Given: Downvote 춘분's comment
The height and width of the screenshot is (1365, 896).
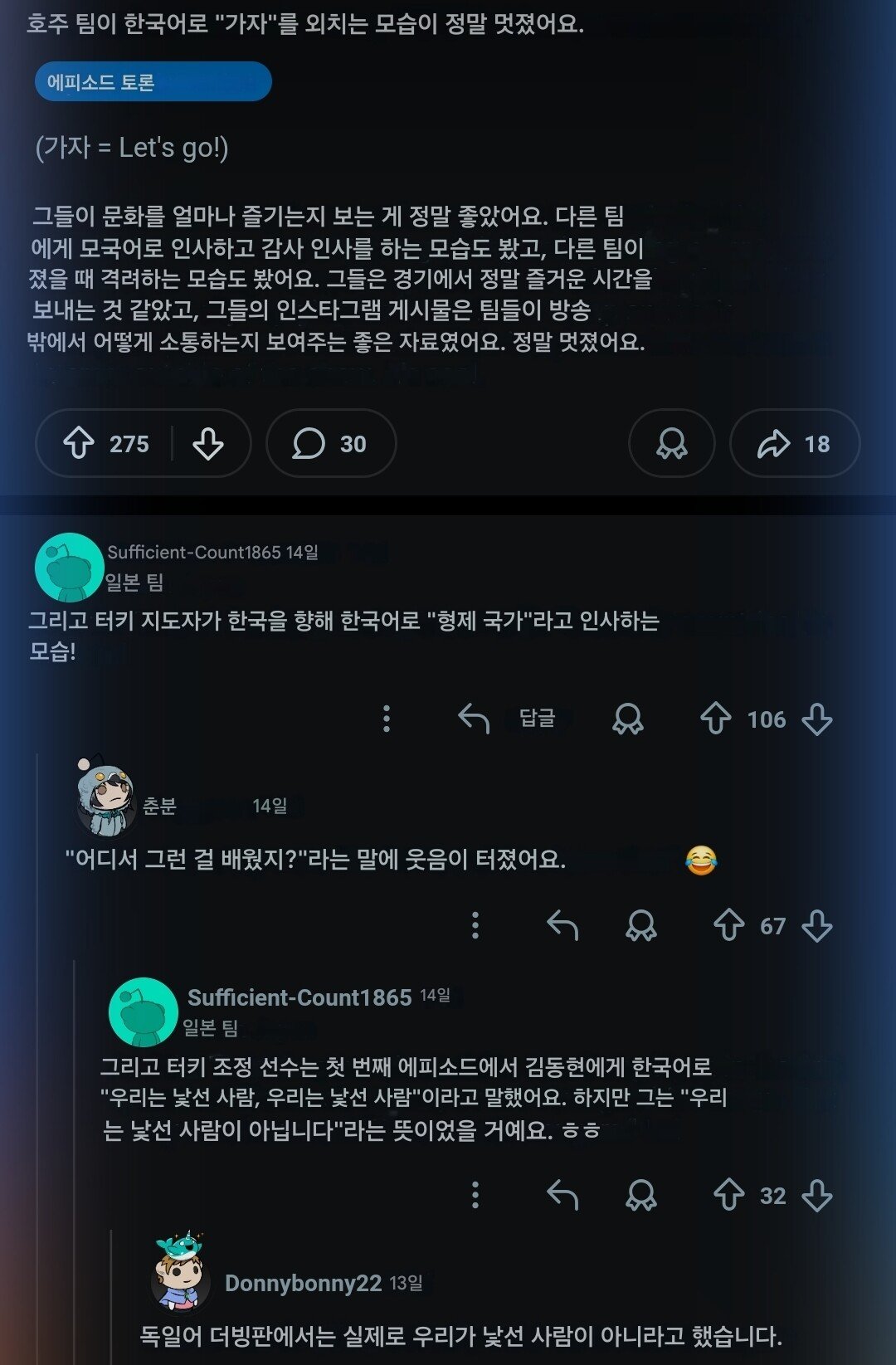Looking at the screenshot, I should coord(817,925).
